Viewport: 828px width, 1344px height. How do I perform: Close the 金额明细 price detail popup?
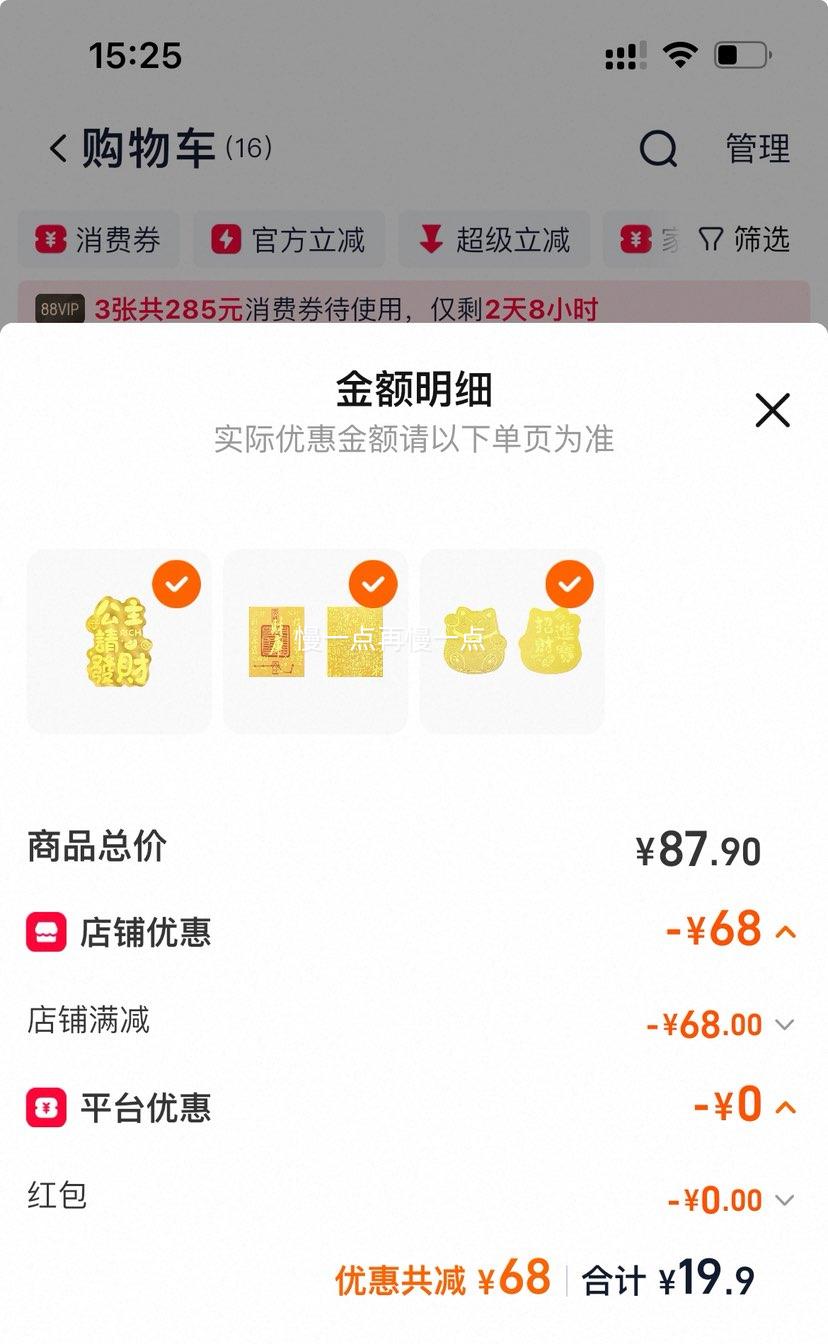(x=771, y=410)
